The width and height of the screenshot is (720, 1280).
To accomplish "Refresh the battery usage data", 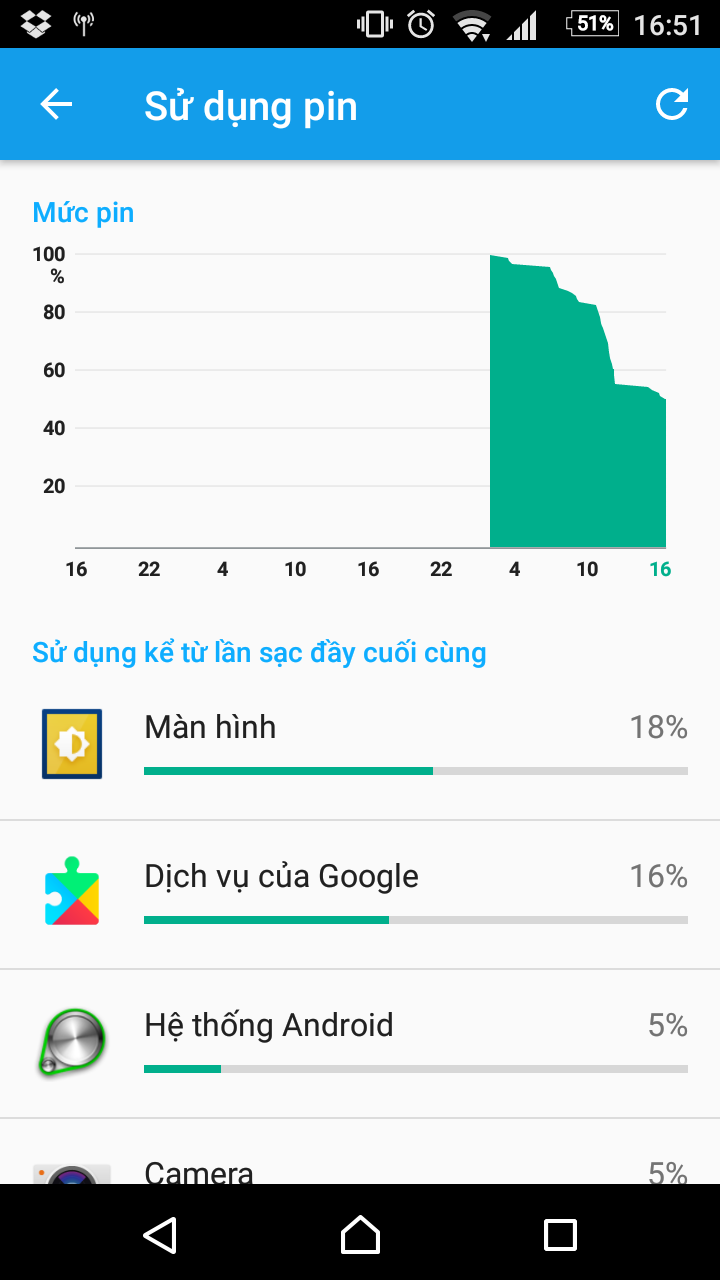I will click(672, 105).
